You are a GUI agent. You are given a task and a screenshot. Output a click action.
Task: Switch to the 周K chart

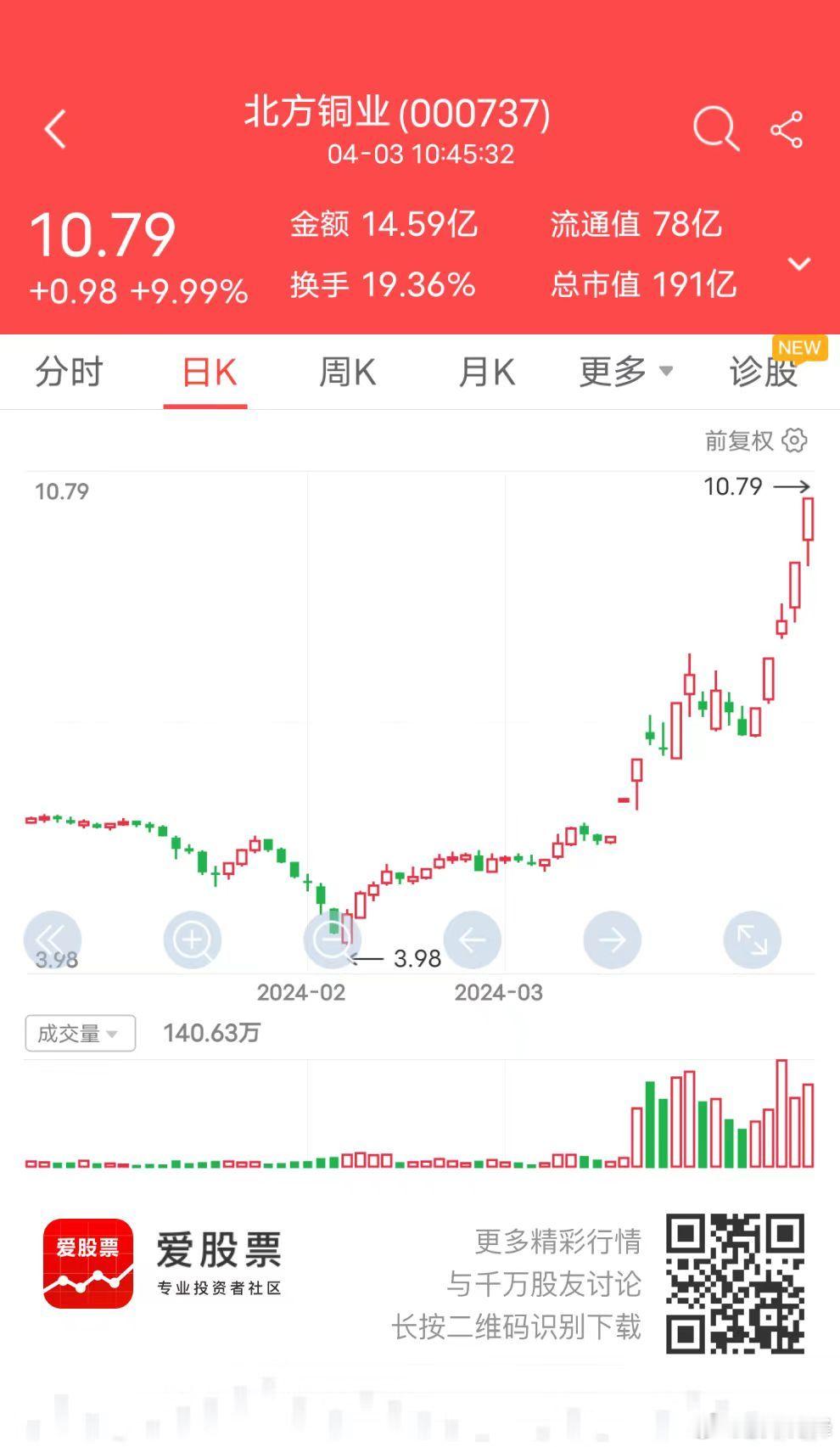(x=347, y=373)
